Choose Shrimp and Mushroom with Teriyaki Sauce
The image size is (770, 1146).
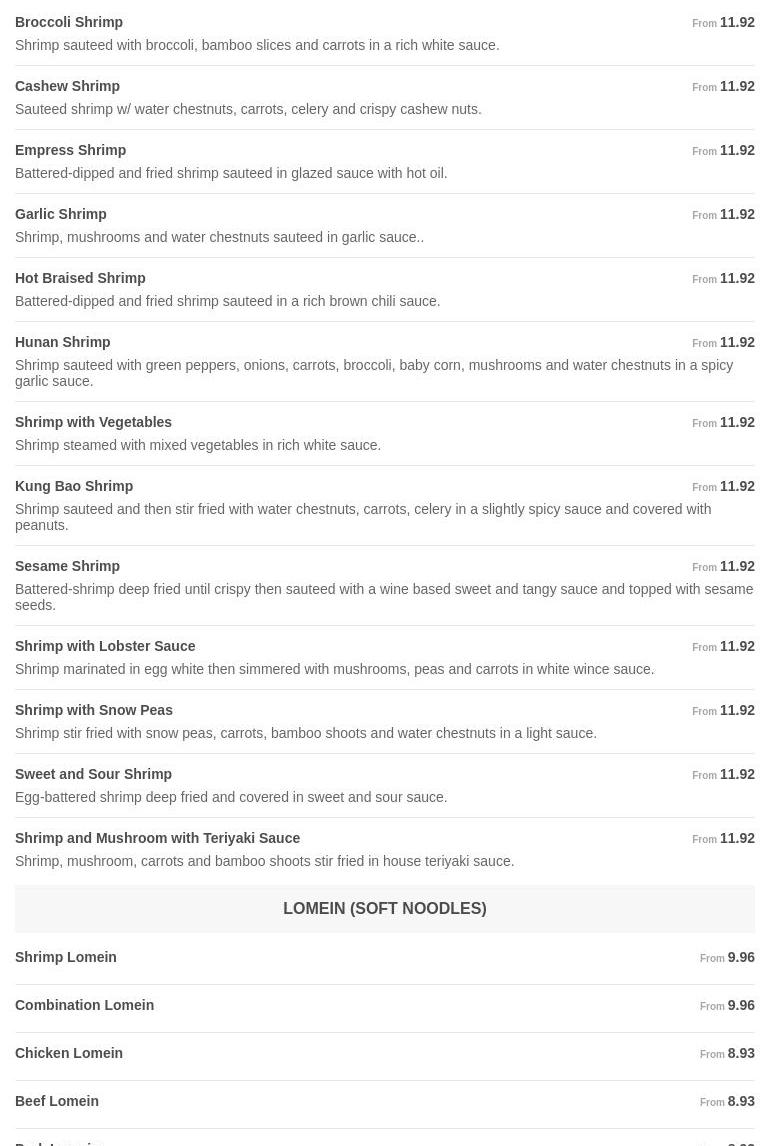(157, 838)
